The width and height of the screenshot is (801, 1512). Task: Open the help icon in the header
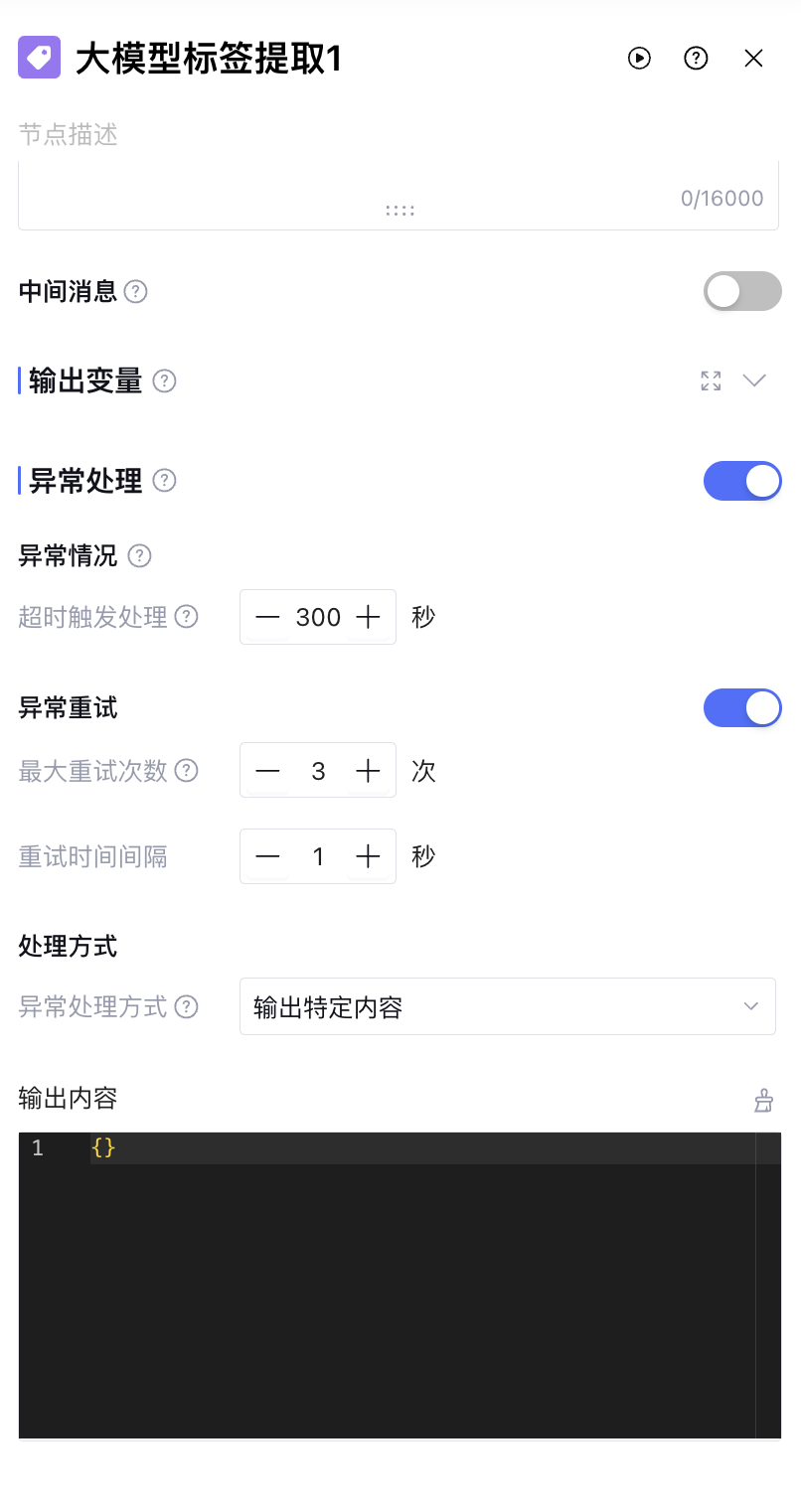tap(696, 59)
